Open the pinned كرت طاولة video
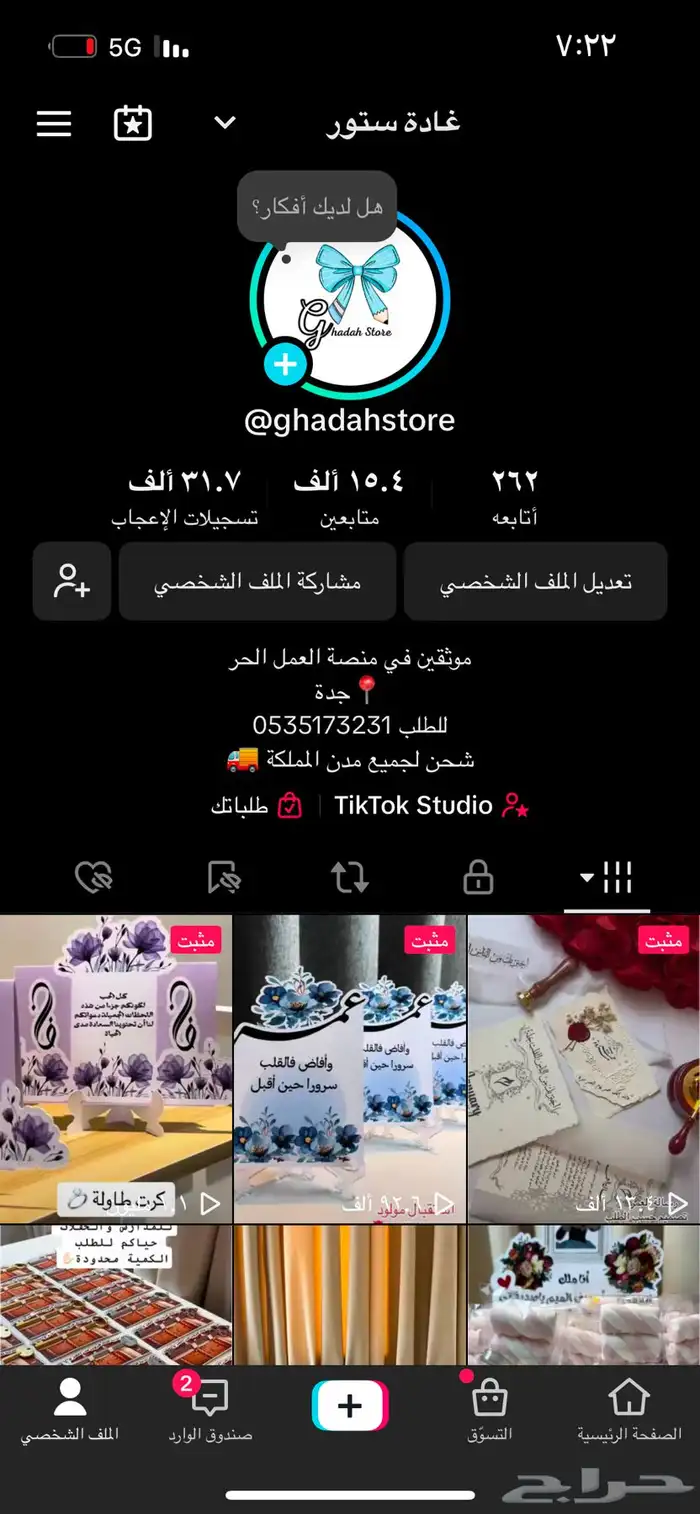 [115, 1068]
